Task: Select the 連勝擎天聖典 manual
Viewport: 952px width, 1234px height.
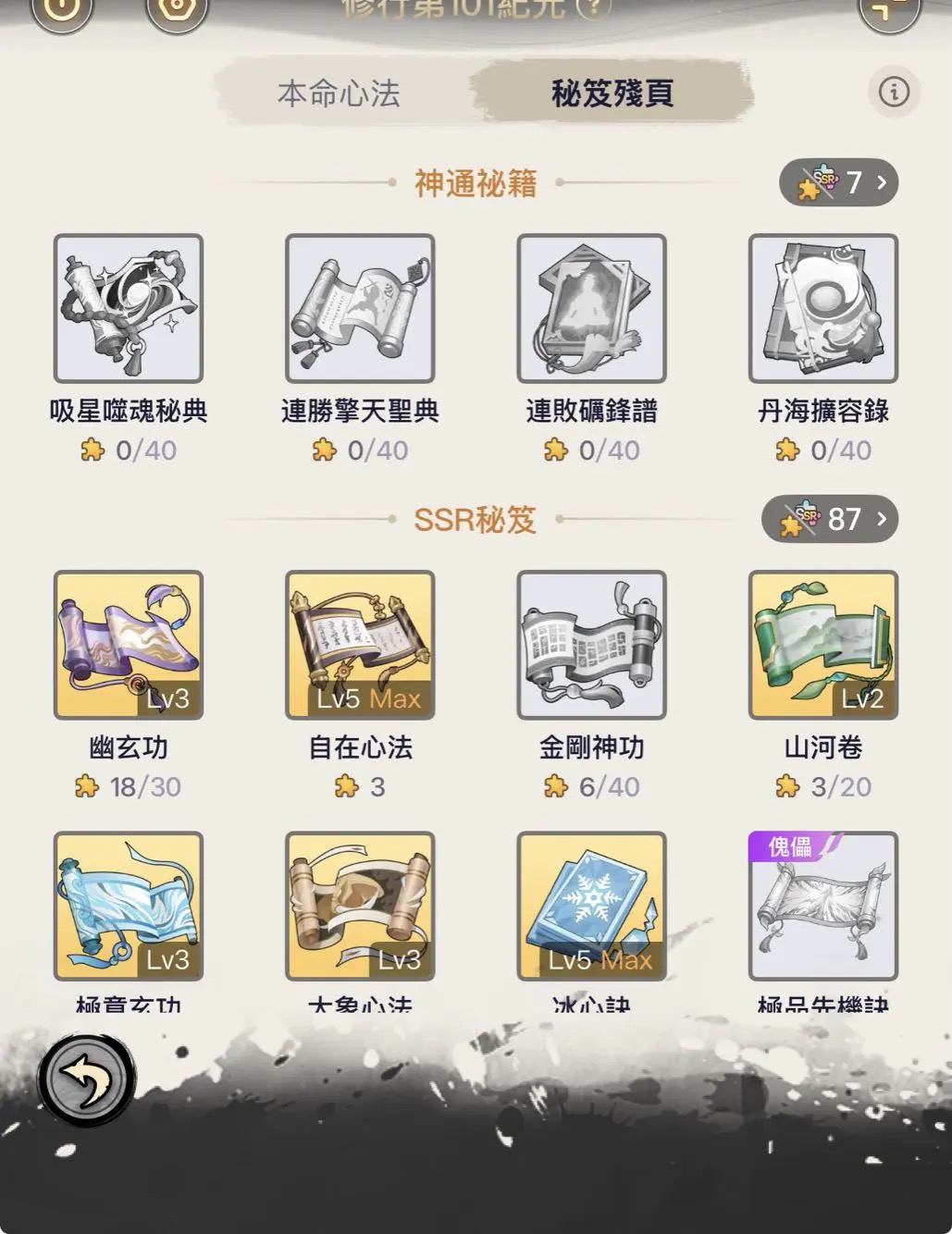Action: [x=360, y=309]
